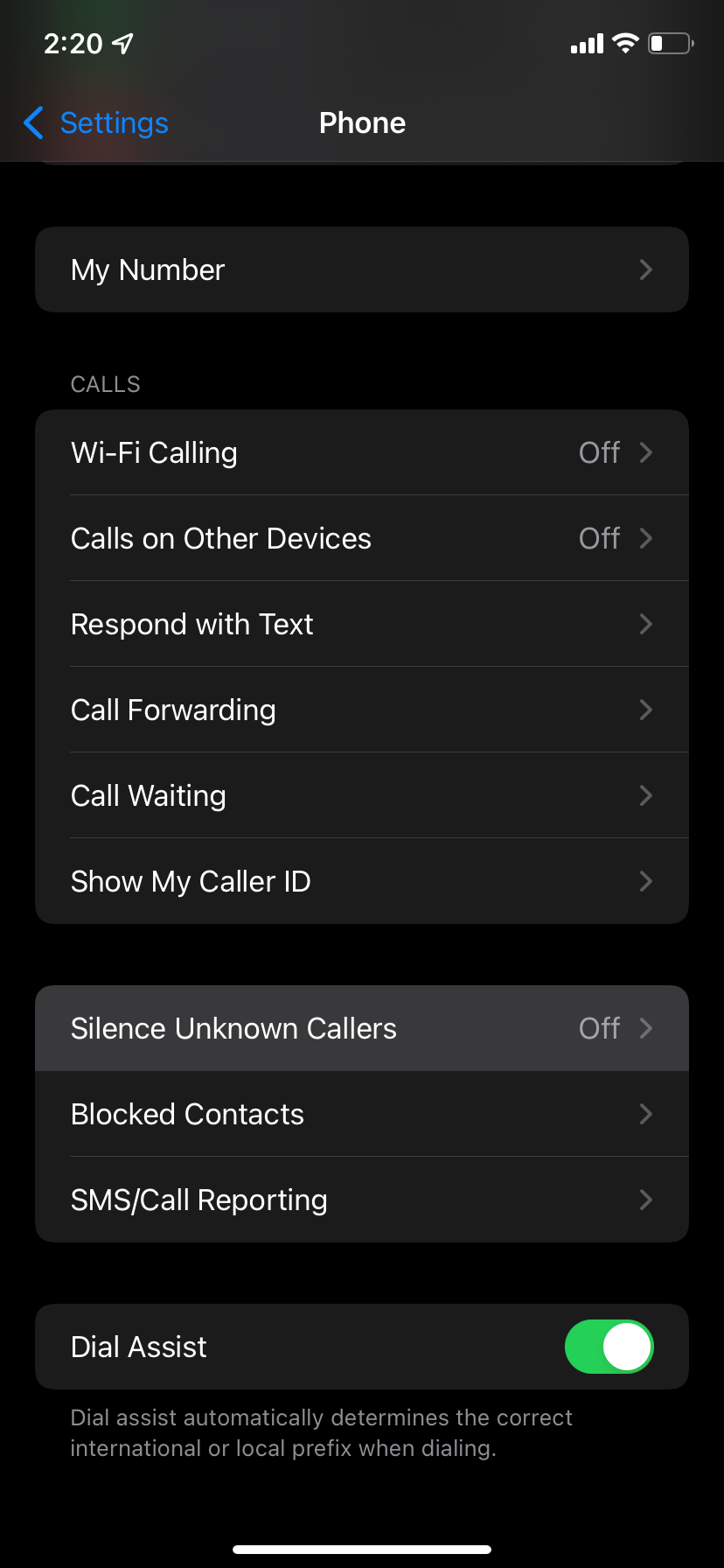Expand Call Forwarding settings

(x=362, y=710)
